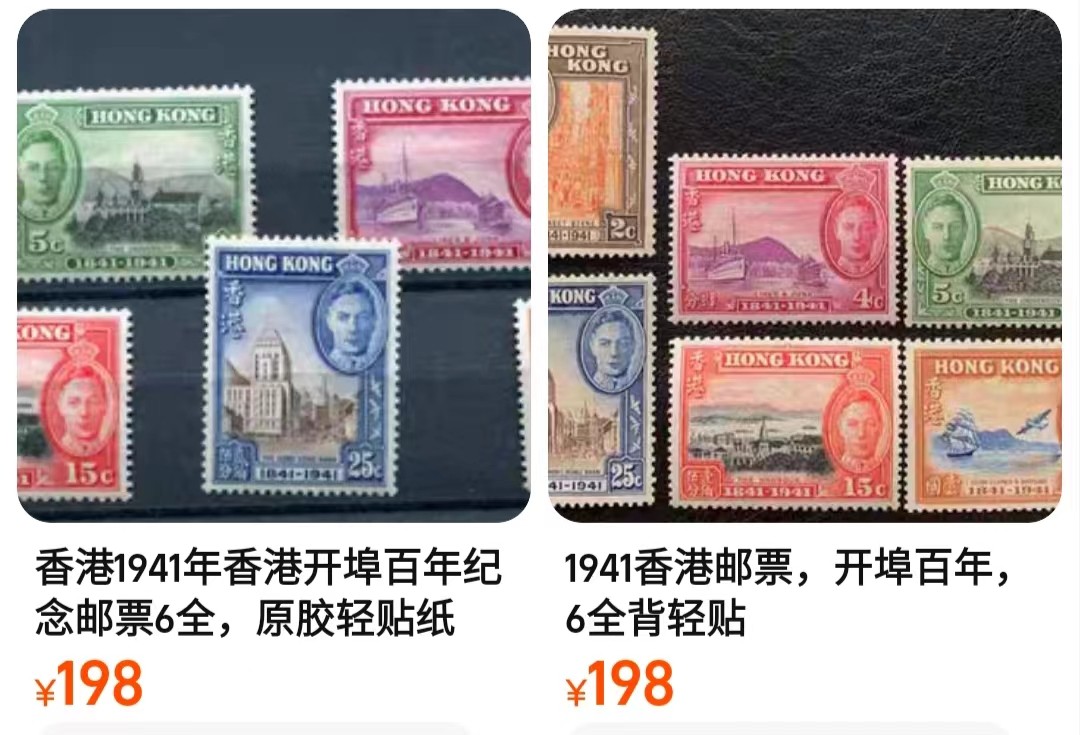Open the 6全背轻贴 stamp listing

click(x=790, y=594)
